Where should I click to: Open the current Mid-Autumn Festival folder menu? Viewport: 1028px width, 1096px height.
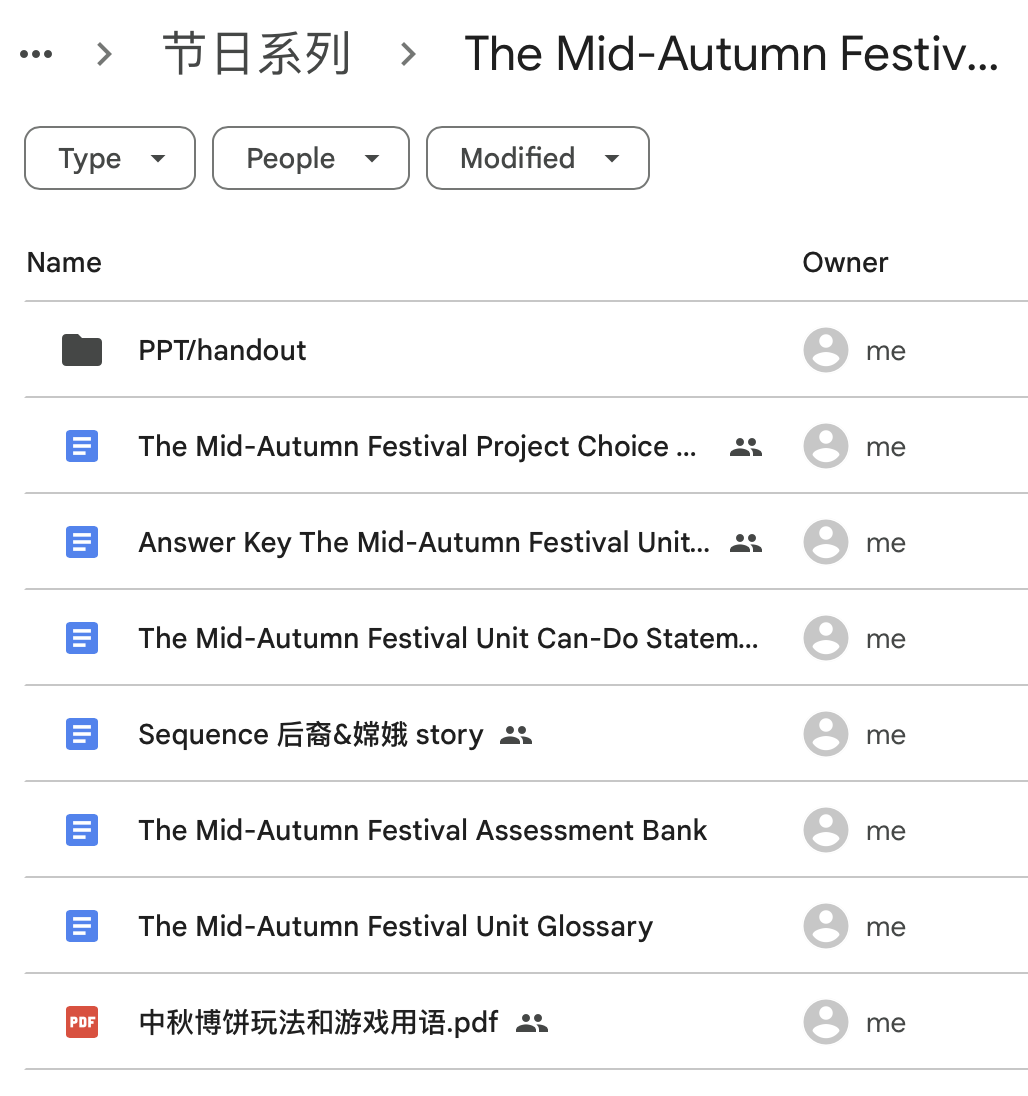(x=731, y=54)
